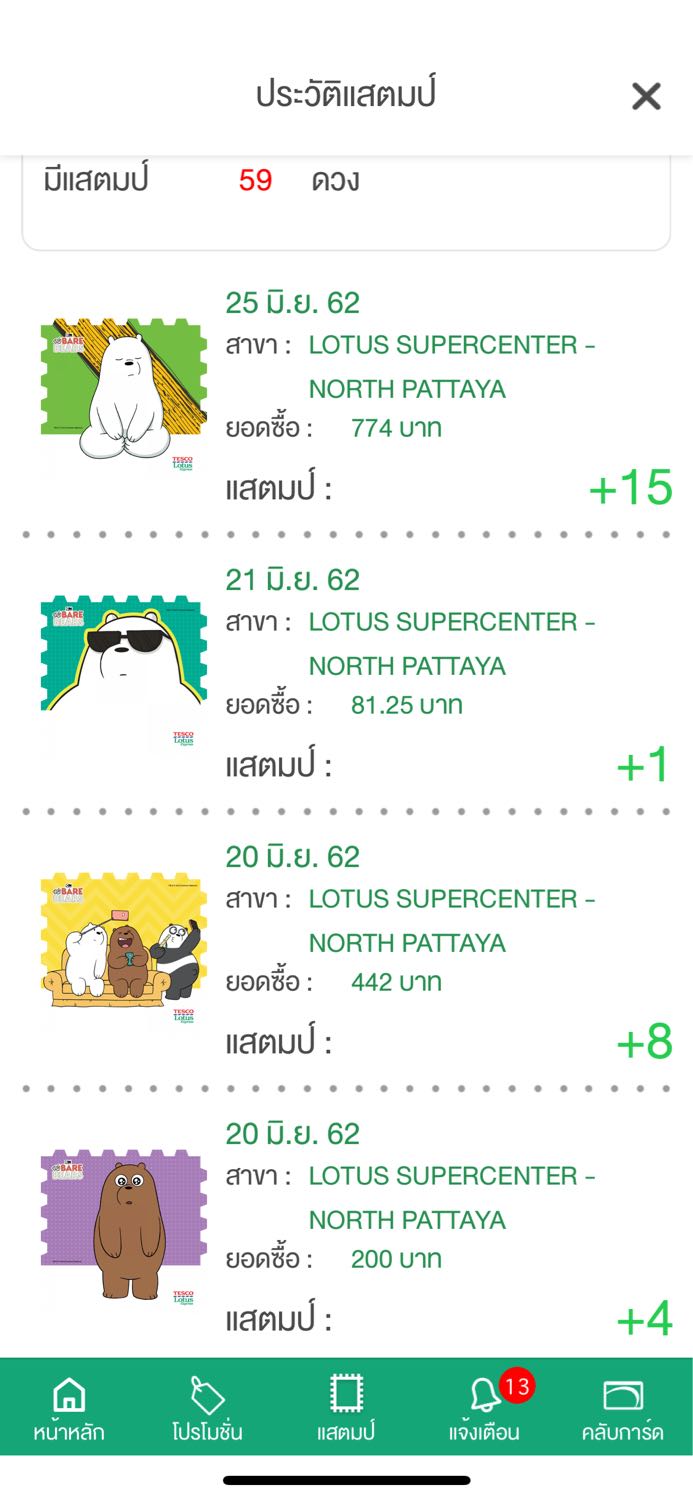Open the โปรโมชั่น promotions tab
The height and width of the screenshot is (1500, 693).
click(207, 1408)
